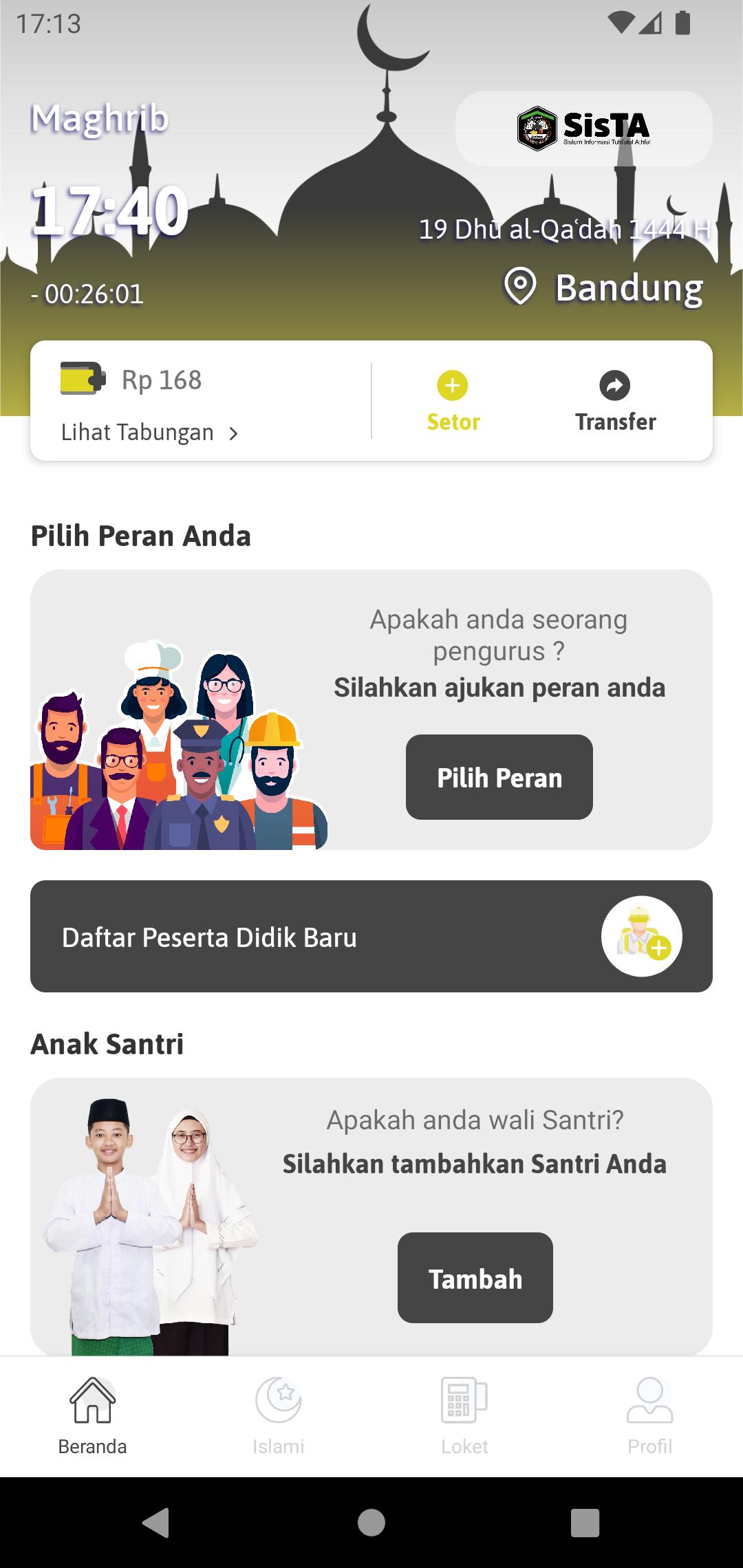
Task: Open Daftar Peserta Didik Baru
Action: click(371, 936)
